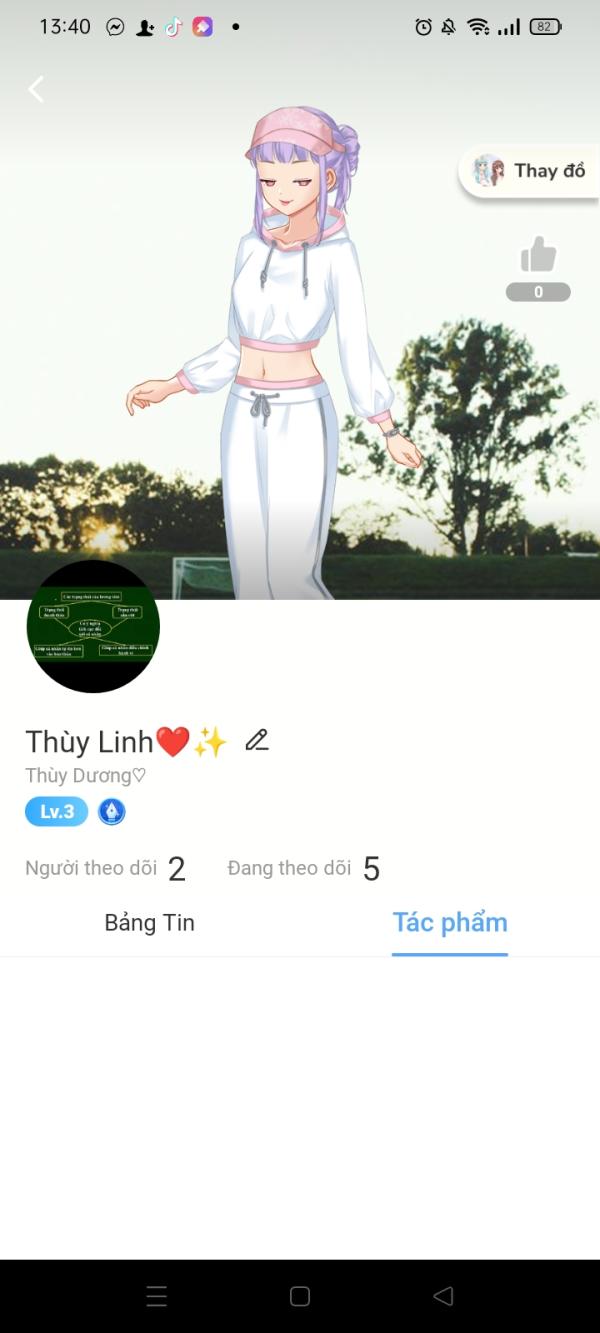Screen dimensions: 600x1333
Task: Like the avatar with the thumbs-up icon
Action: (x=538, y=255)
